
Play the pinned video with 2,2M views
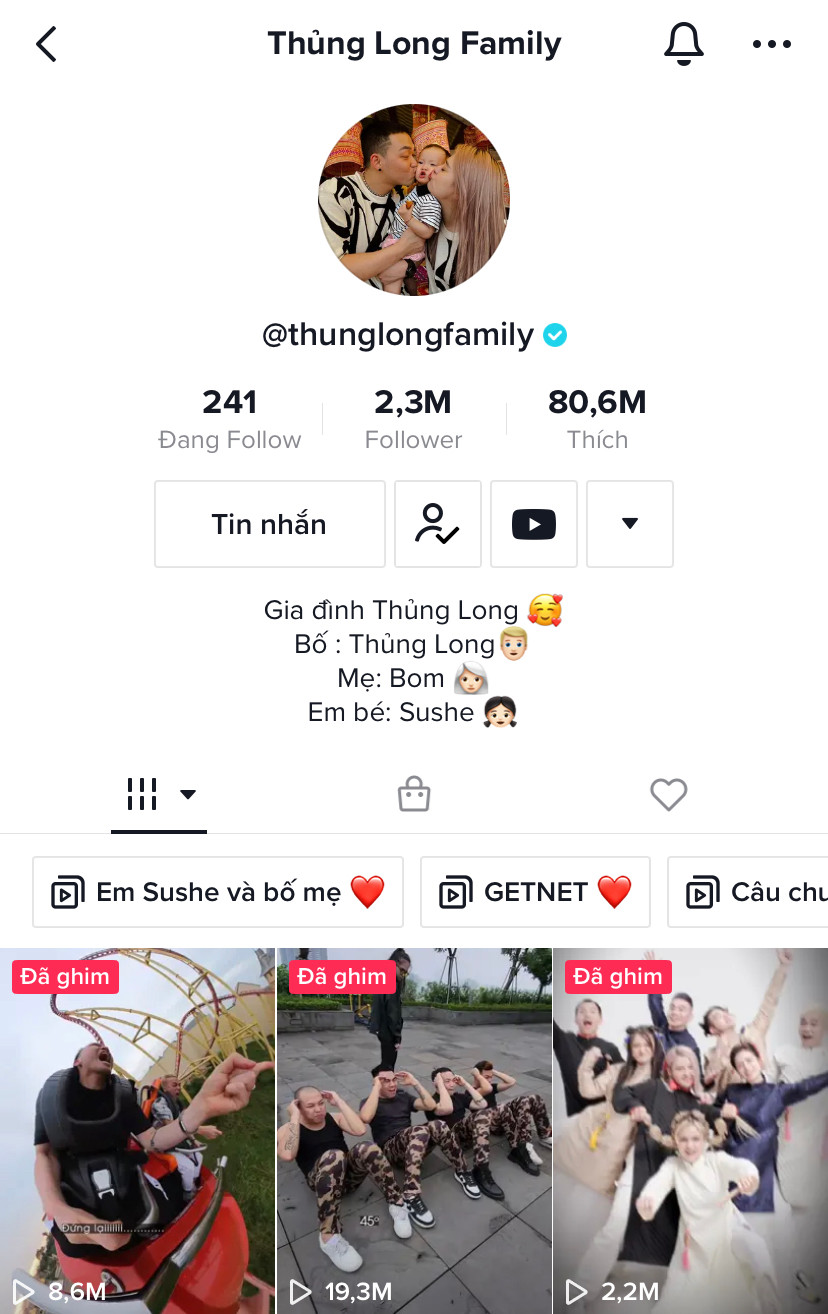[690, 1130]
